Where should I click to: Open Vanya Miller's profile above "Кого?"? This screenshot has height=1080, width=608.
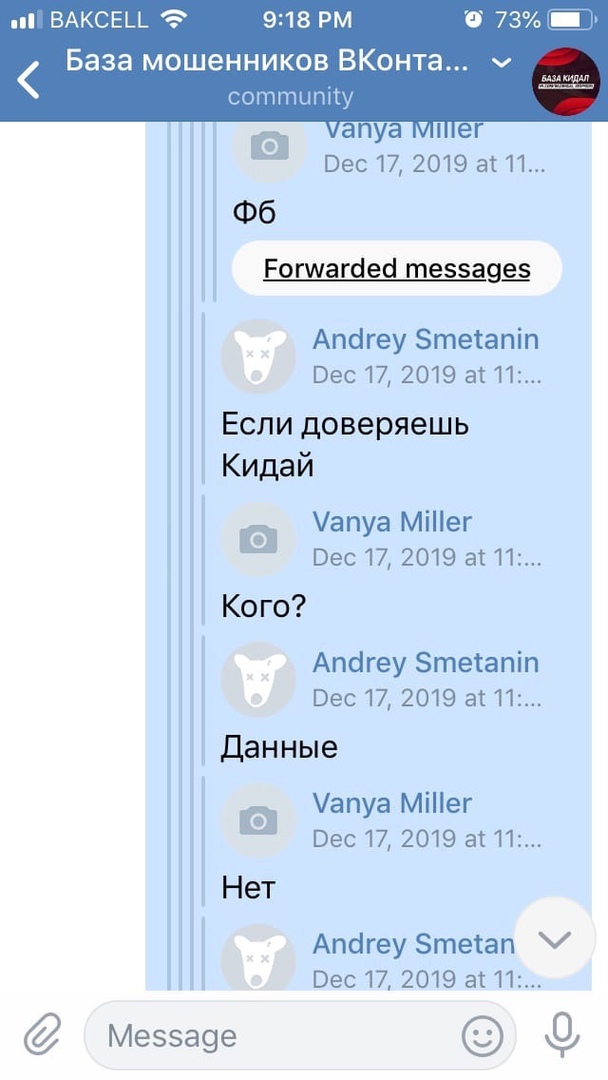tap(392, 522)
